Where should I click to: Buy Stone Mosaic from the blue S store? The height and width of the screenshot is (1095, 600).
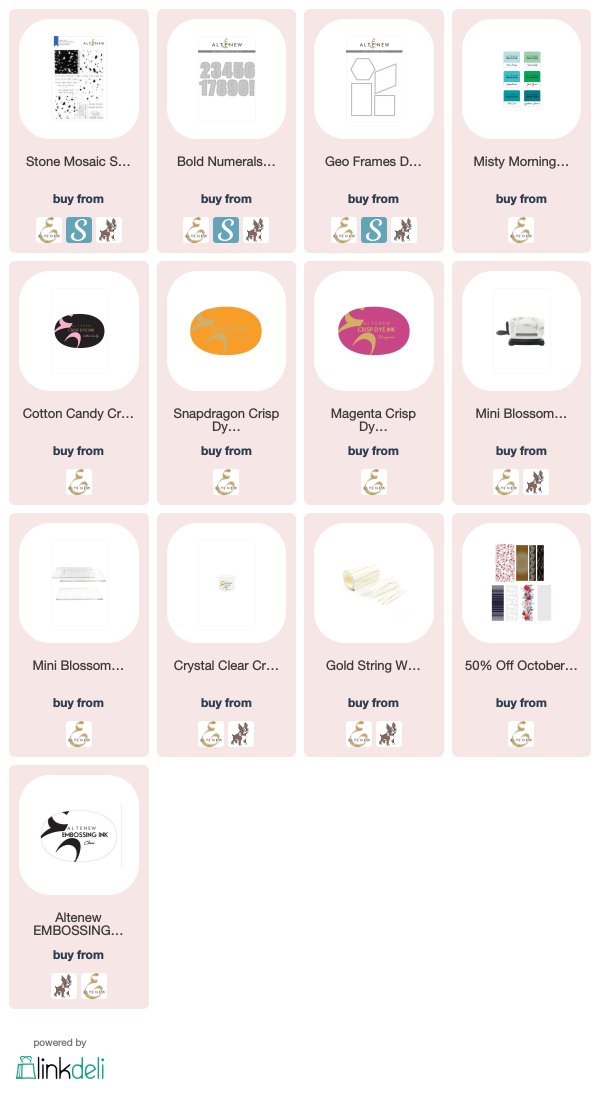pos(79,230)
